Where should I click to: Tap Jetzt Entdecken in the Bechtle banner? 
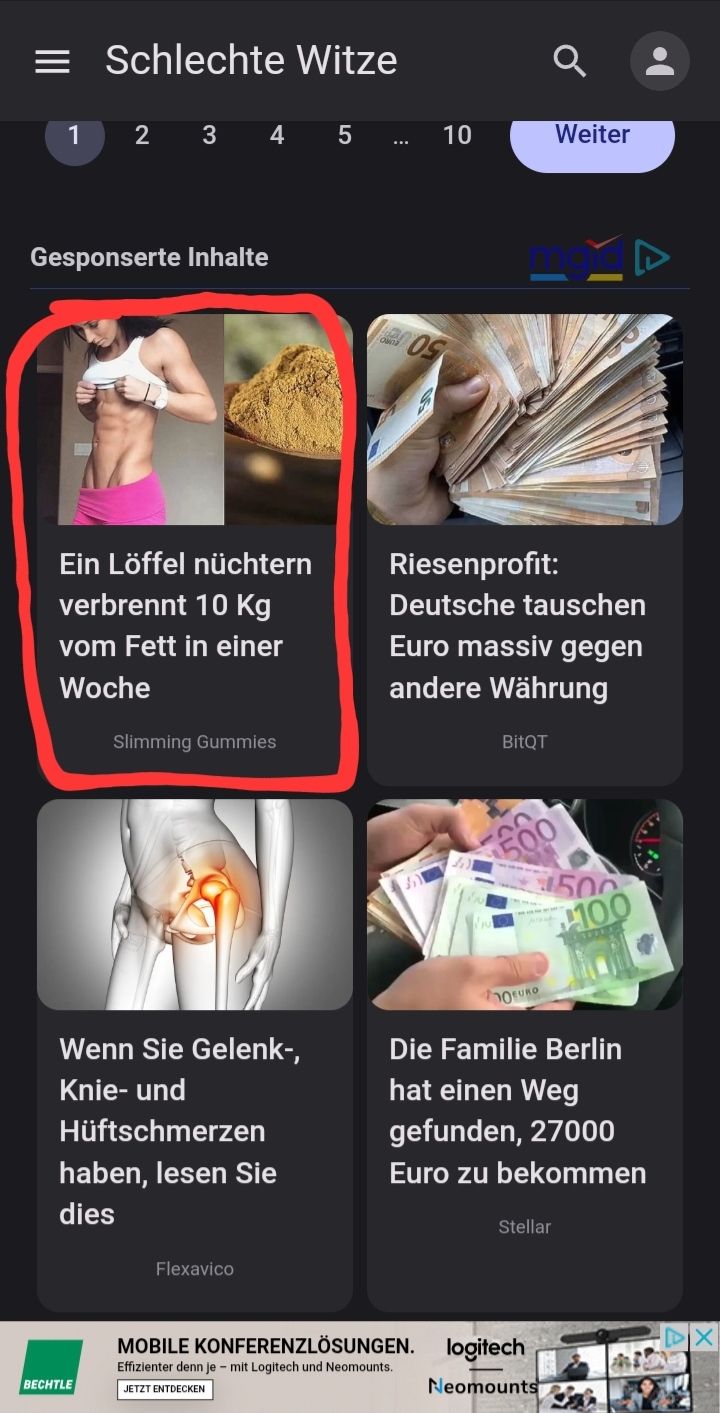[165, 1389]
